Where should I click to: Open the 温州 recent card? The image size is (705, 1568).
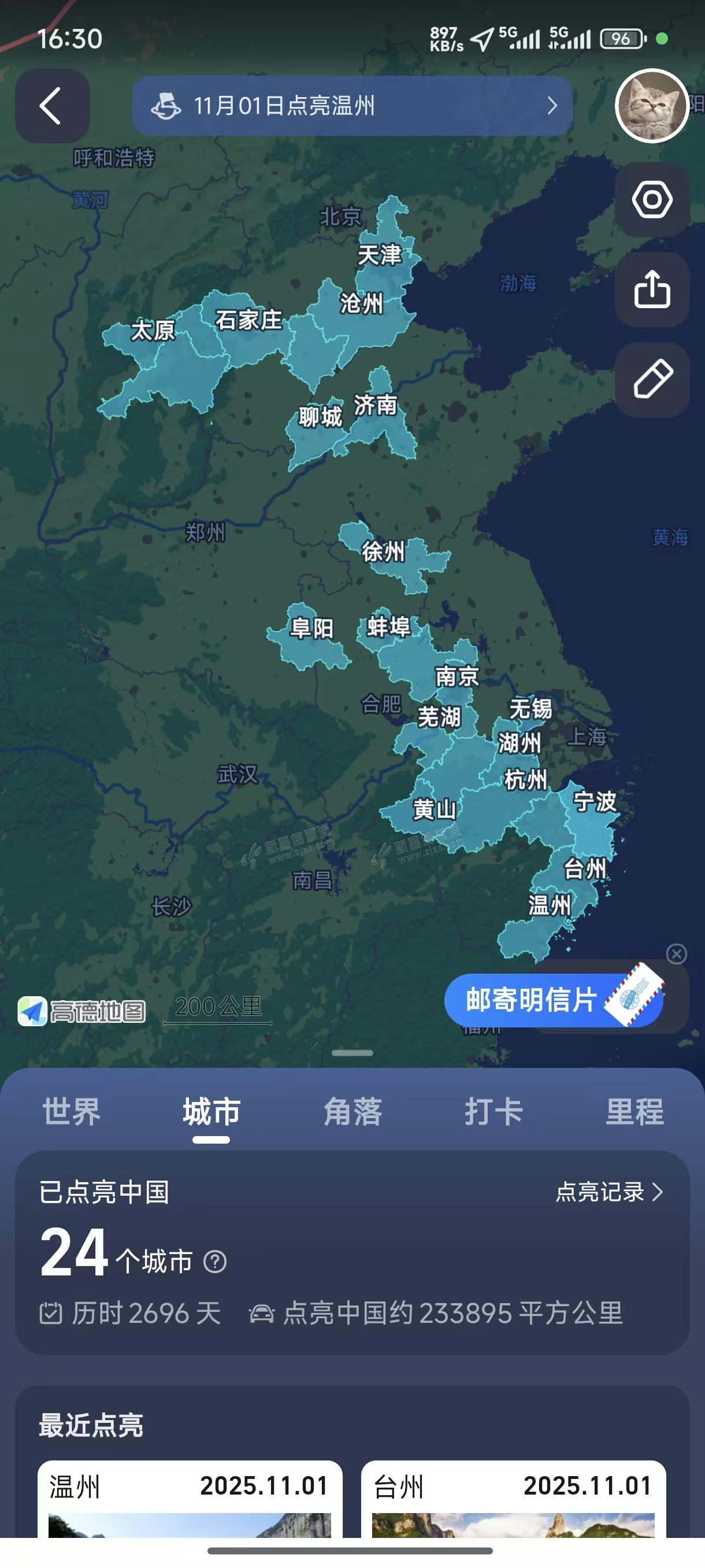[x=190, y=1498]
